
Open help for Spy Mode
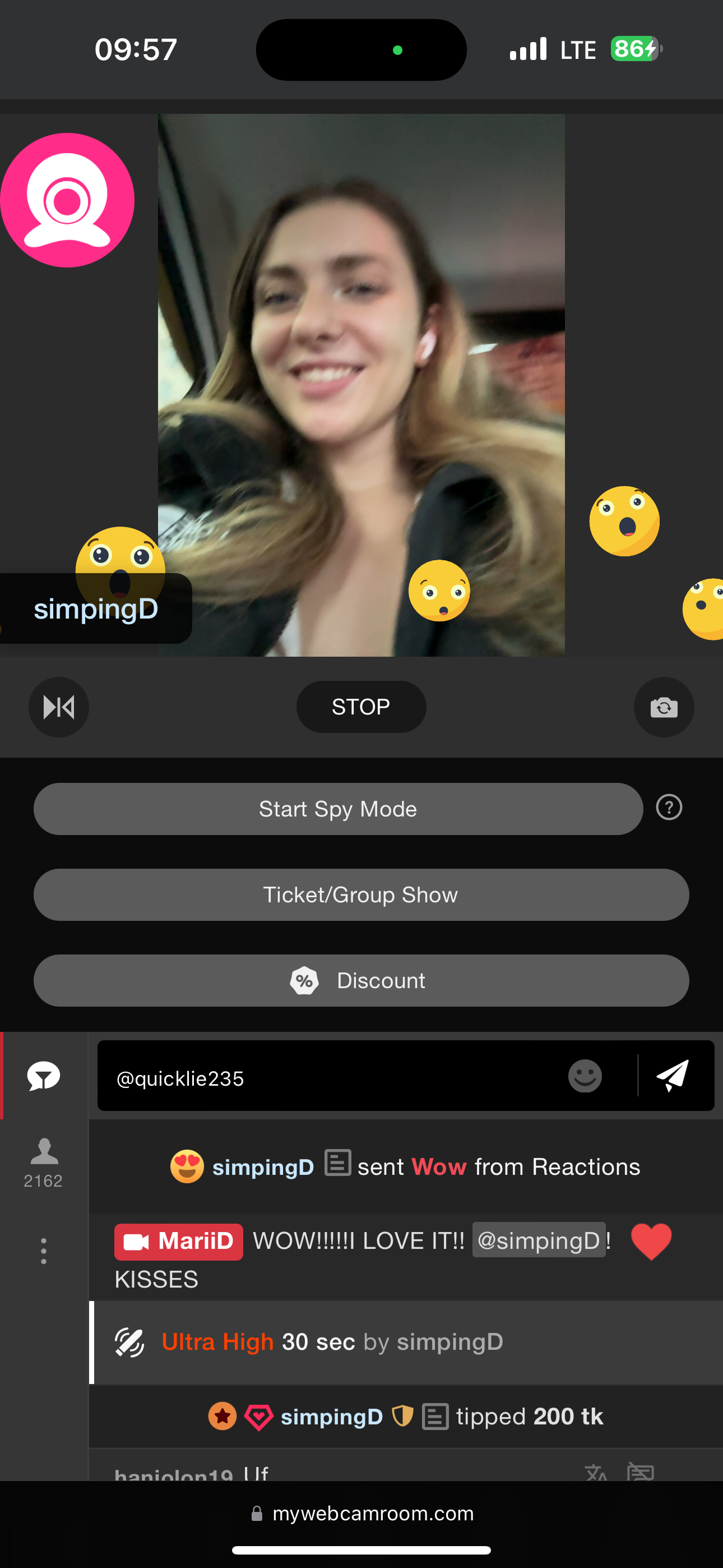pos(669,808)
